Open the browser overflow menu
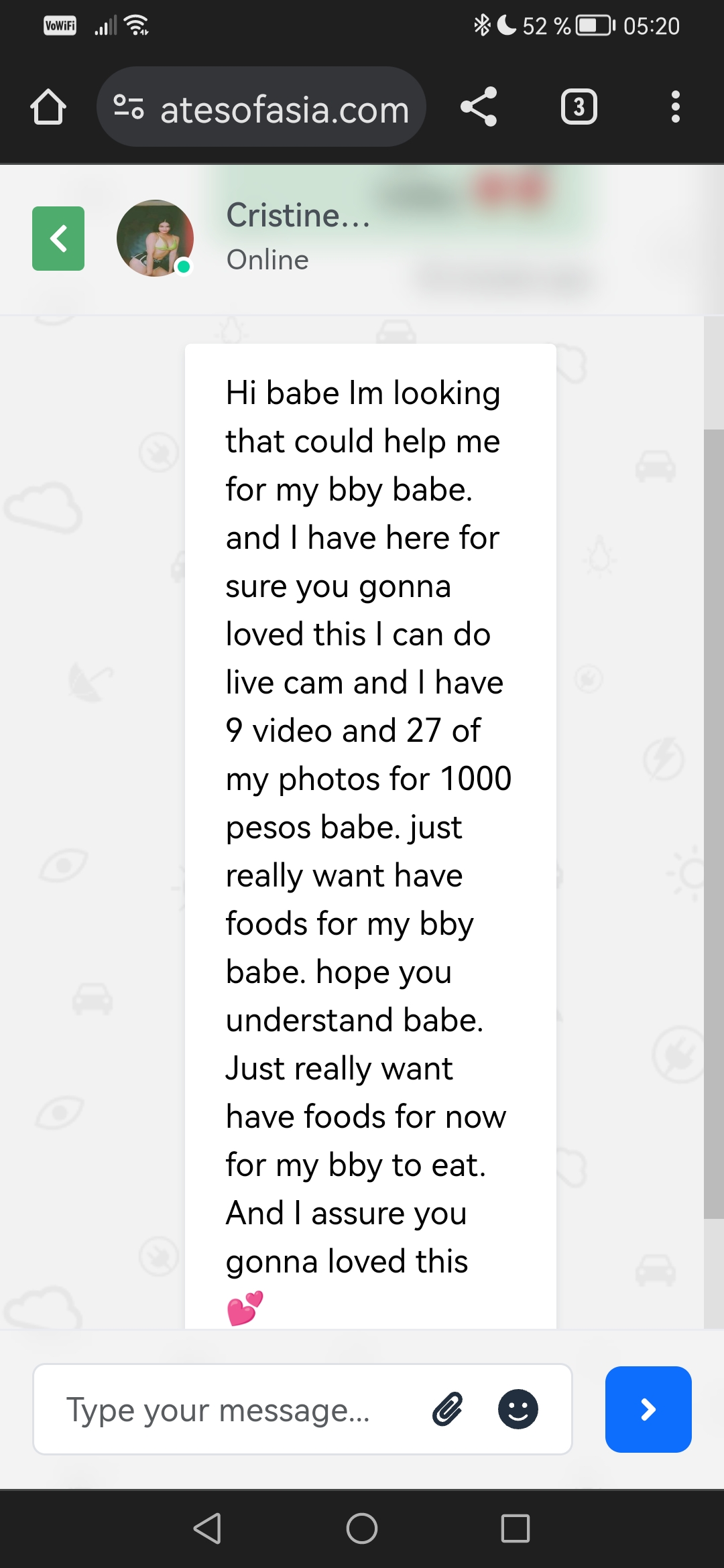Image resolution: width=724 pixels, height=1568 pixels. click(x=675, y=107)
